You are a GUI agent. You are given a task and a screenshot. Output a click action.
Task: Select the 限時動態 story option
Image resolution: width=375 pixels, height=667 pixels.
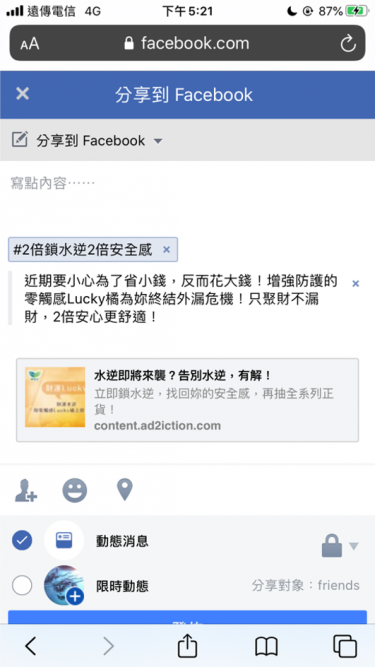pyautogui.click(x=22, y=586)
